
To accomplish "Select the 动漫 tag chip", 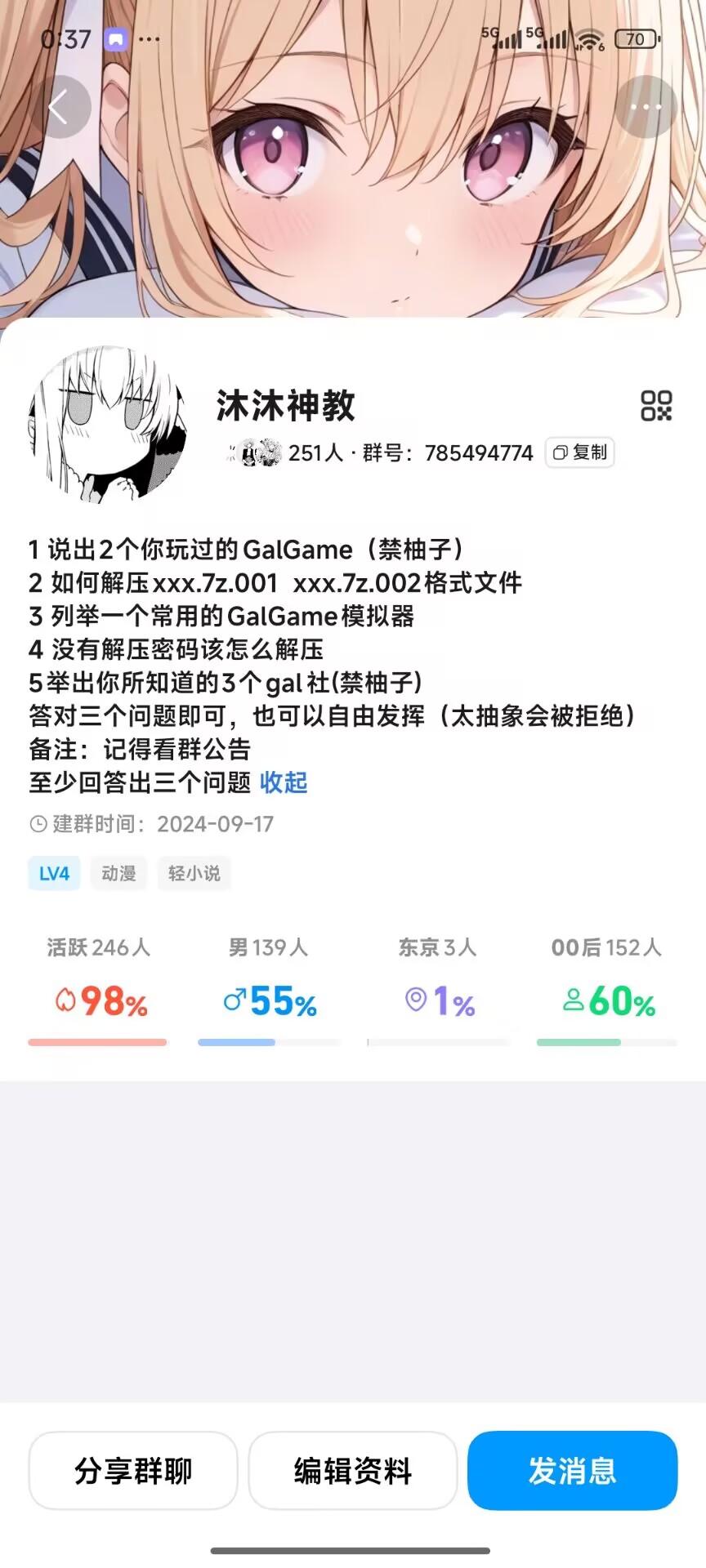I will click(x=118, y=873).
